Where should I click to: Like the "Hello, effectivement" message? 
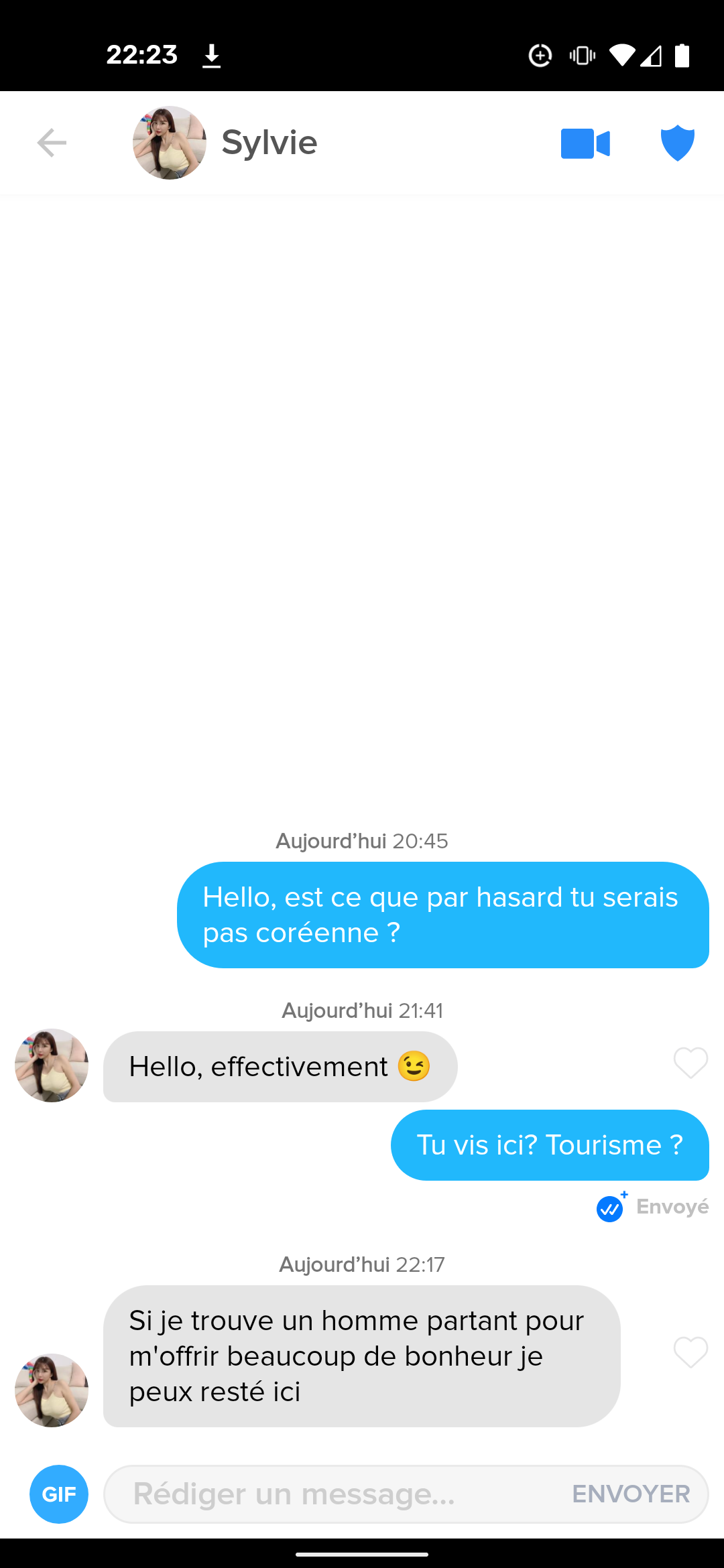click(x=690, y=1063)
